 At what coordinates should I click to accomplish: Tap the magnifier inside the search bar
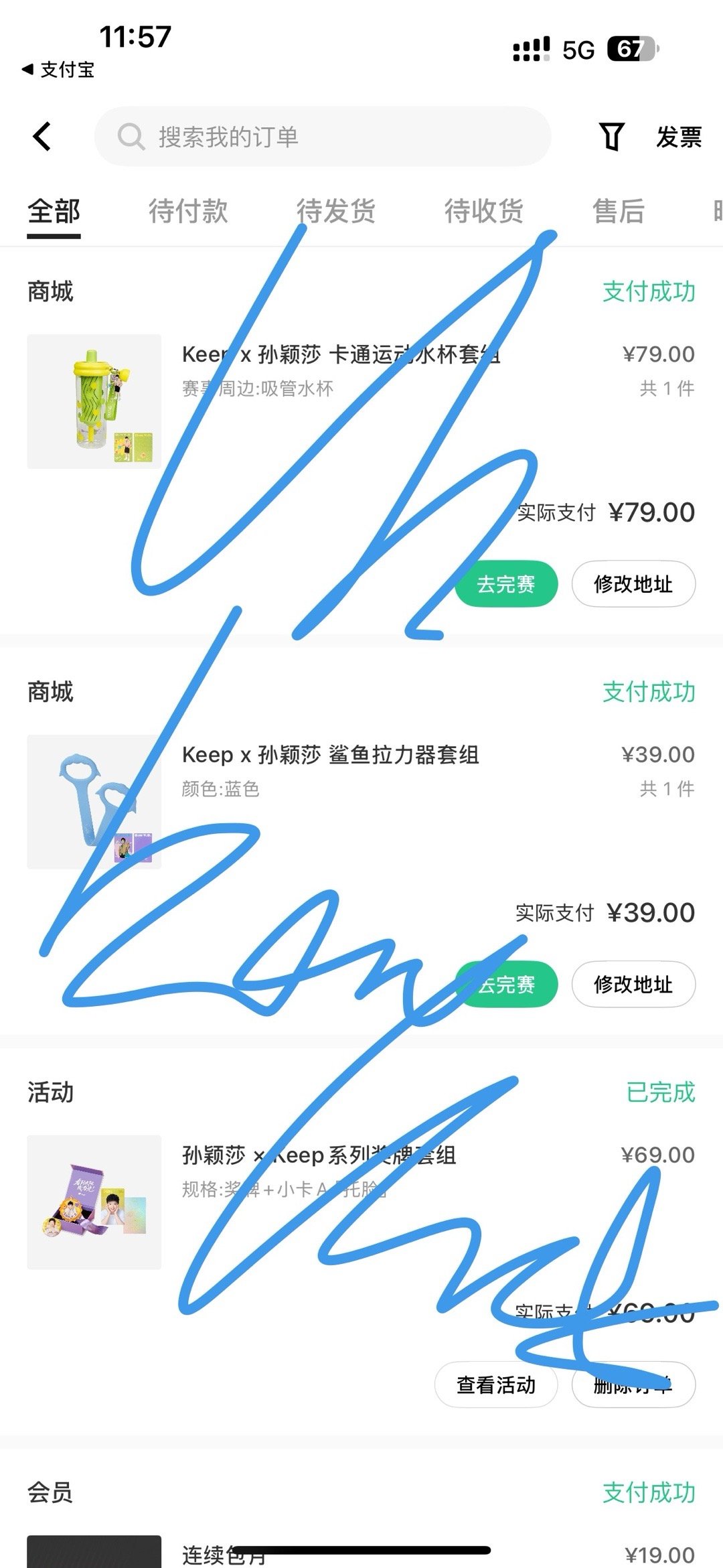(131, 137)
